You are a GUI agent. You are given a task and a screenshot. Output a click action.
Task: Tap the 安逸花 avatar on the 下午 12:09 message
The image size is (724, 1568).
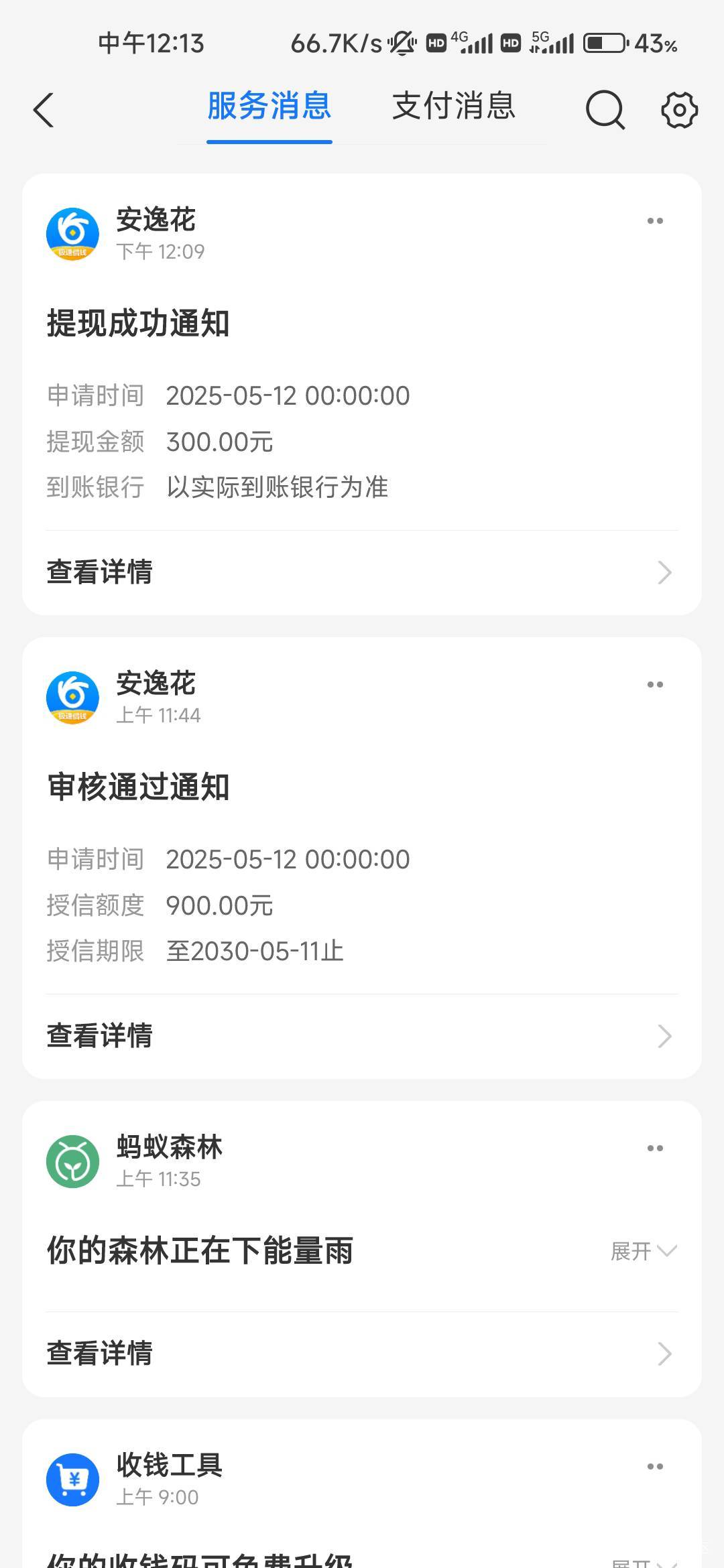72,234
